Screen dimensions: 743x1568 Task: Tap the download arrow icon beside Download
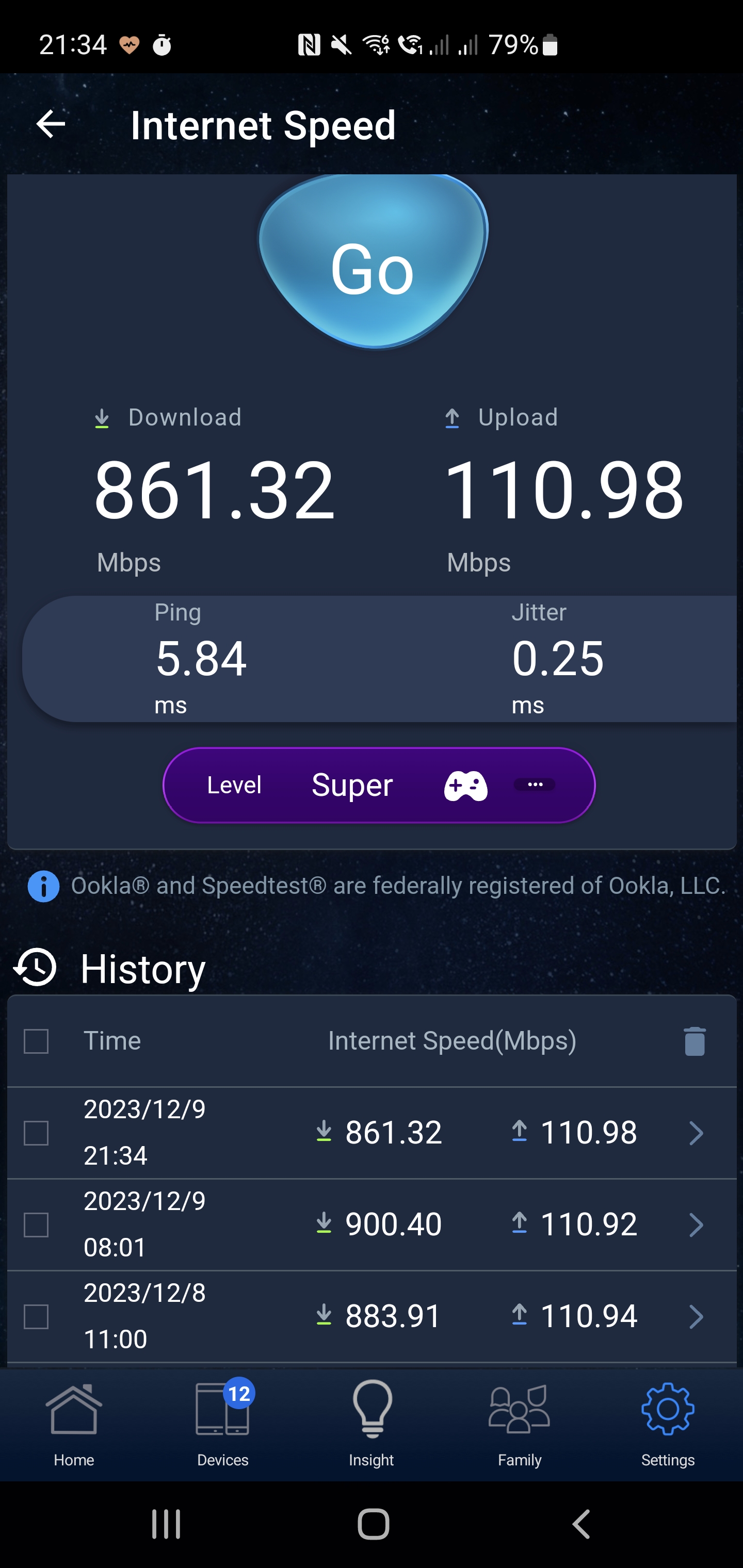(x=103, y=418)
